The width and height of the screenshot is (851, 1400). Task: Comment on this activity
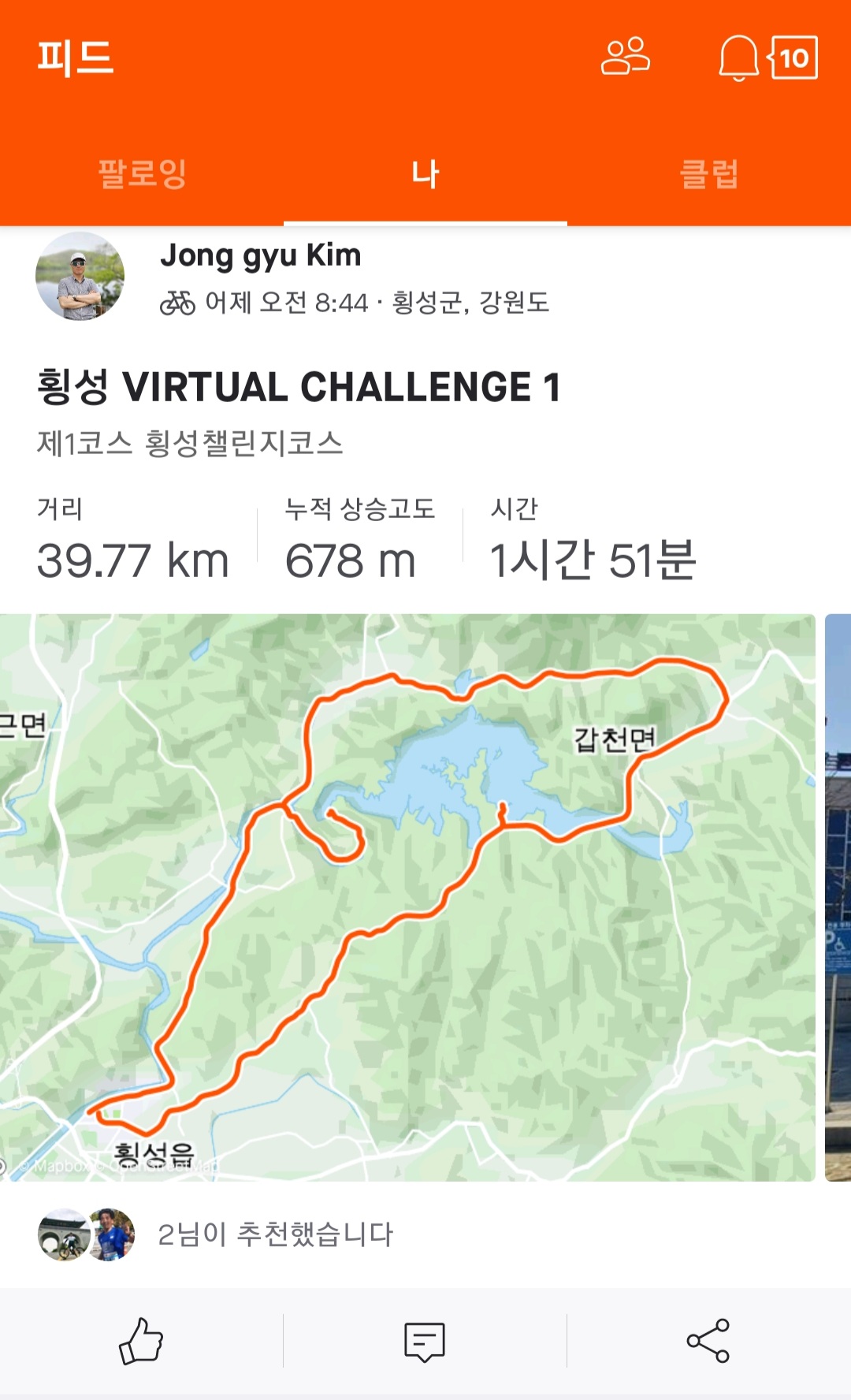(425, 1341)
